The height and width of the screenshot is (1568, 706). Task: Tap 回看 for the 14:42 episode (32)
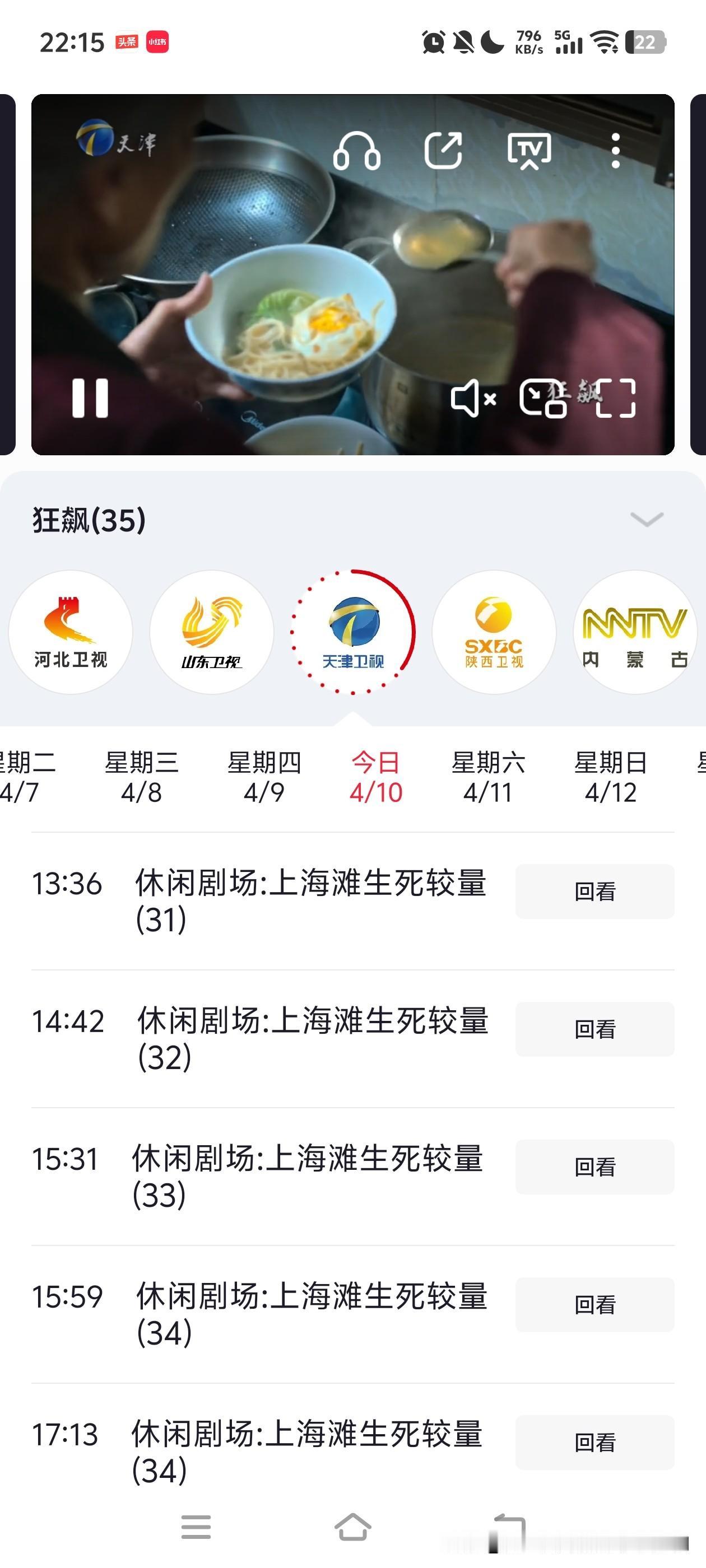(x=594, y=1029)
